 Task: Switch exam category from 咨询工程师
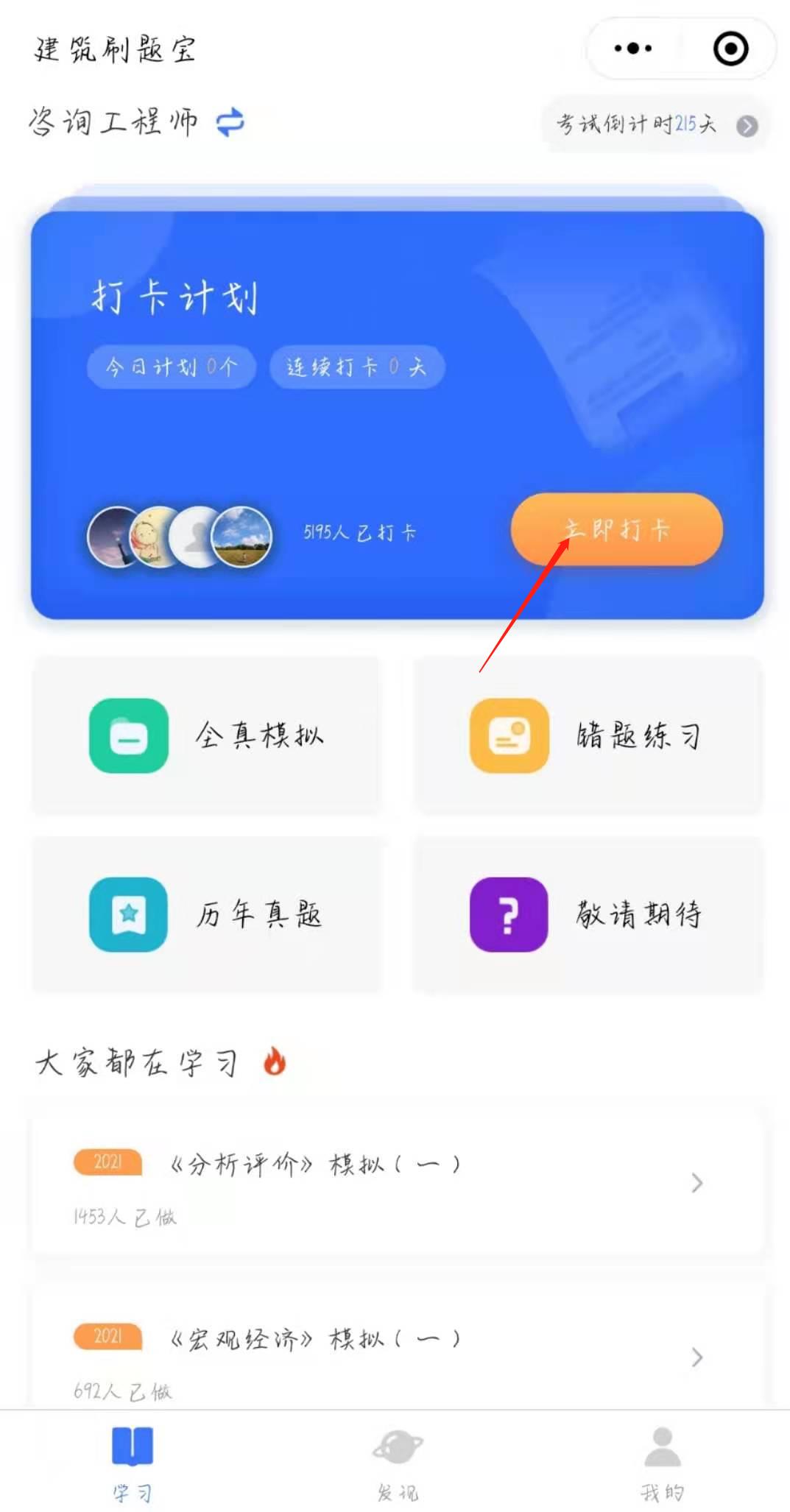[230, 122]
